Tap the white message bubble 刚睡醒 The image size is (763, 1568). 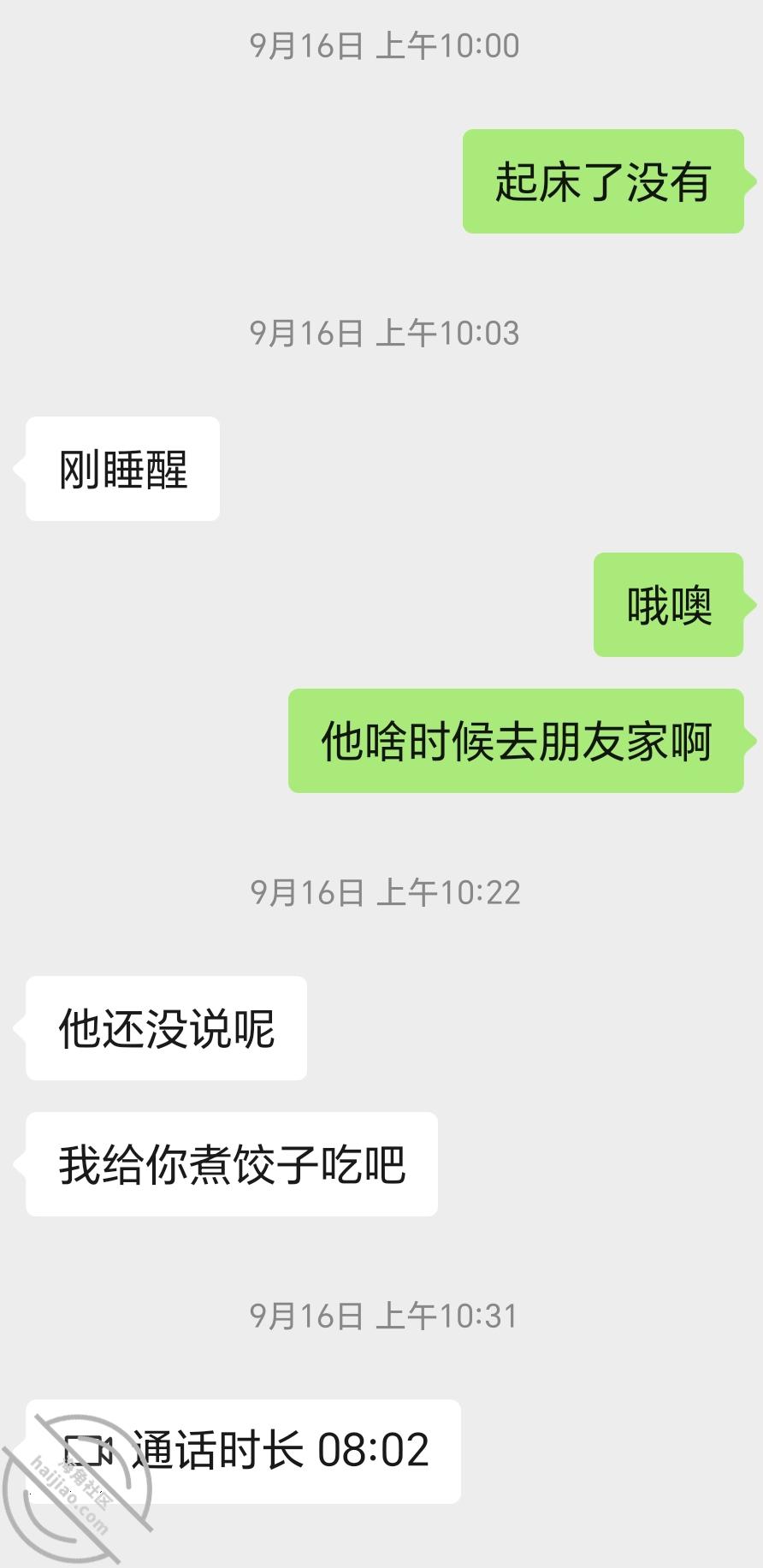pos(121,466)
